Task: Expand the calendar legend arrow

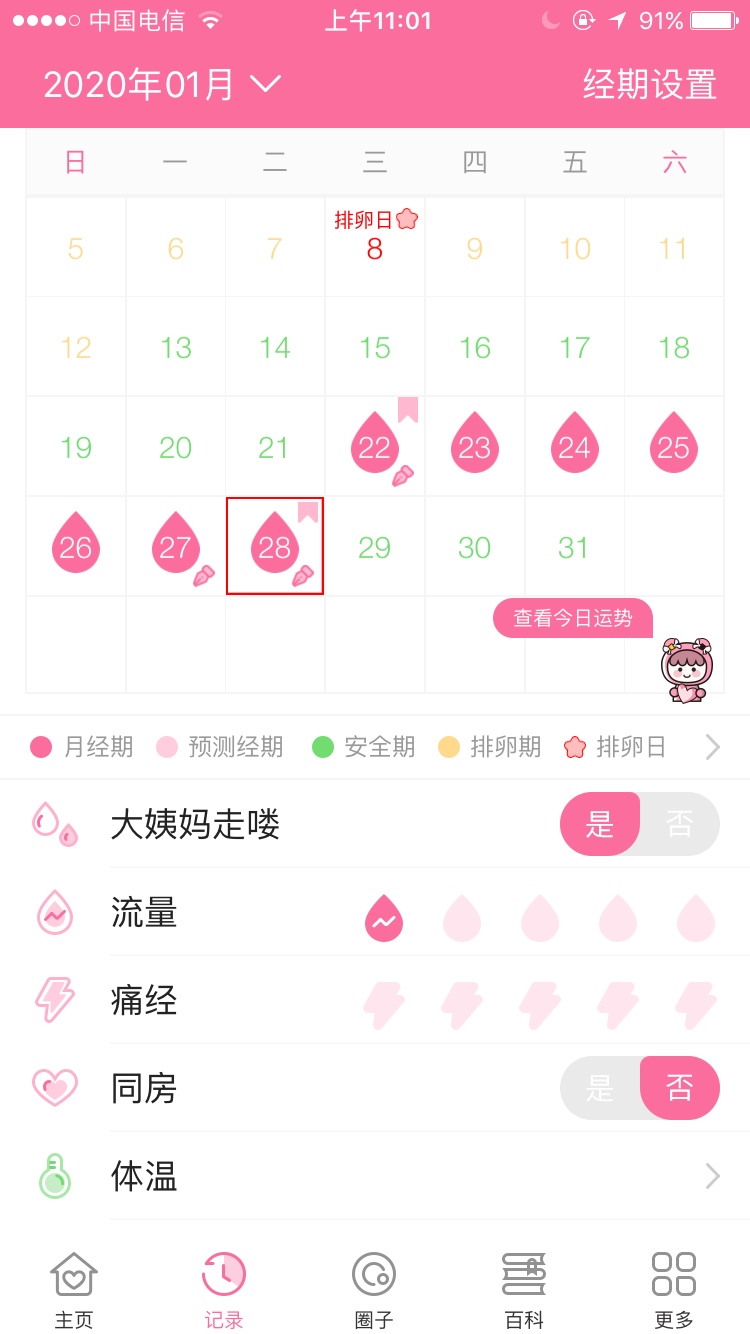Action: [x=712, y=747]
